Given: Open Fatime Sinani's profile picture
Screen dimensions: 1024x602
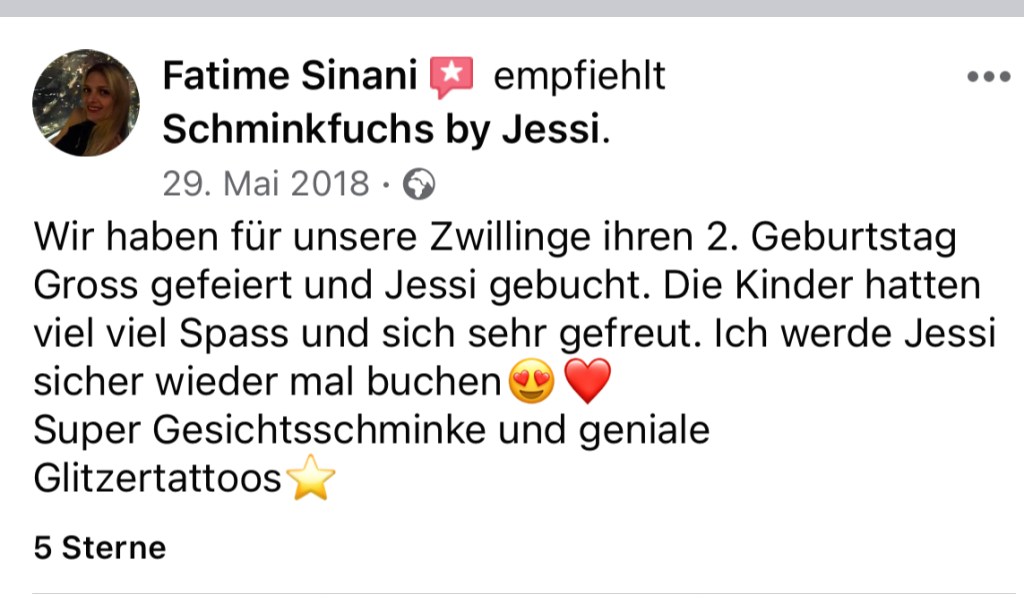Looking at the screenshot, I should (86, 103).
